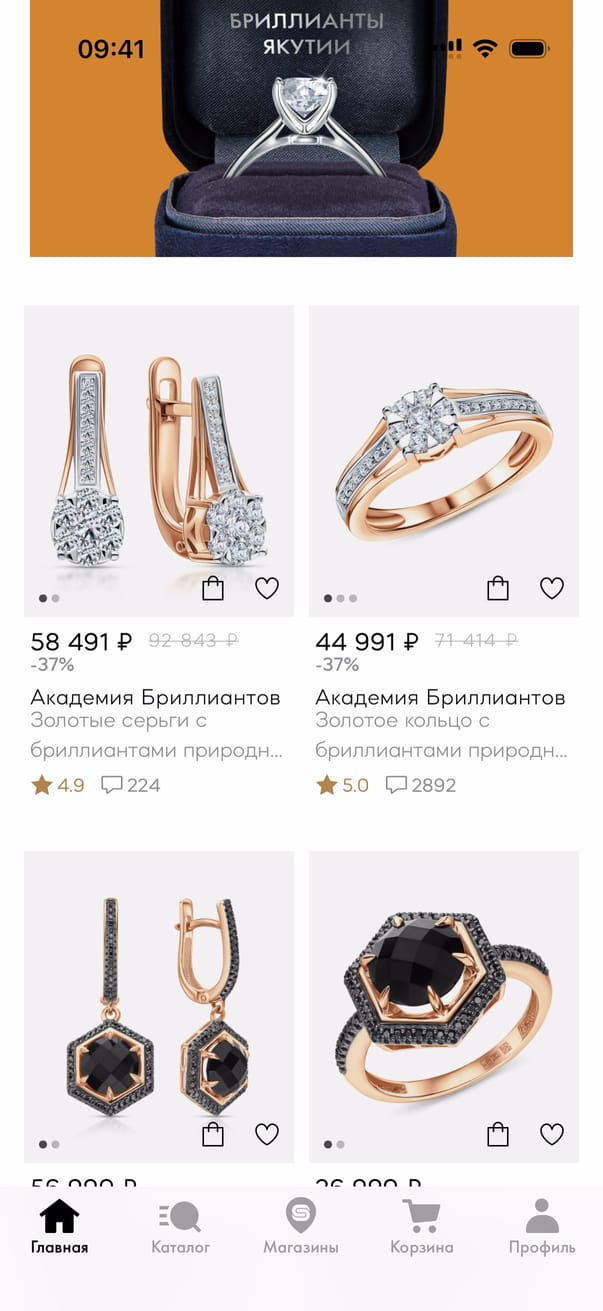Go to the Главная tab
The image size is (603, 1311).
(59, 1227)
